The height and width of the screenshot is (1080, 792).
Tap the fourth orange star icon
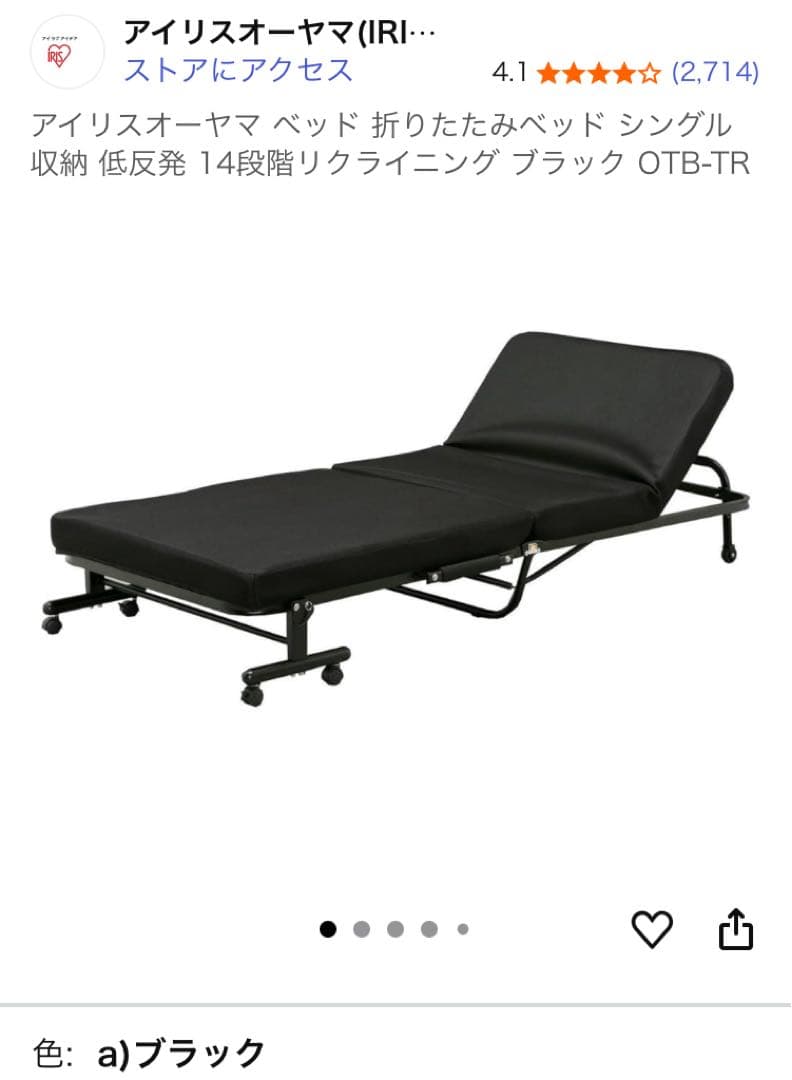625,72
